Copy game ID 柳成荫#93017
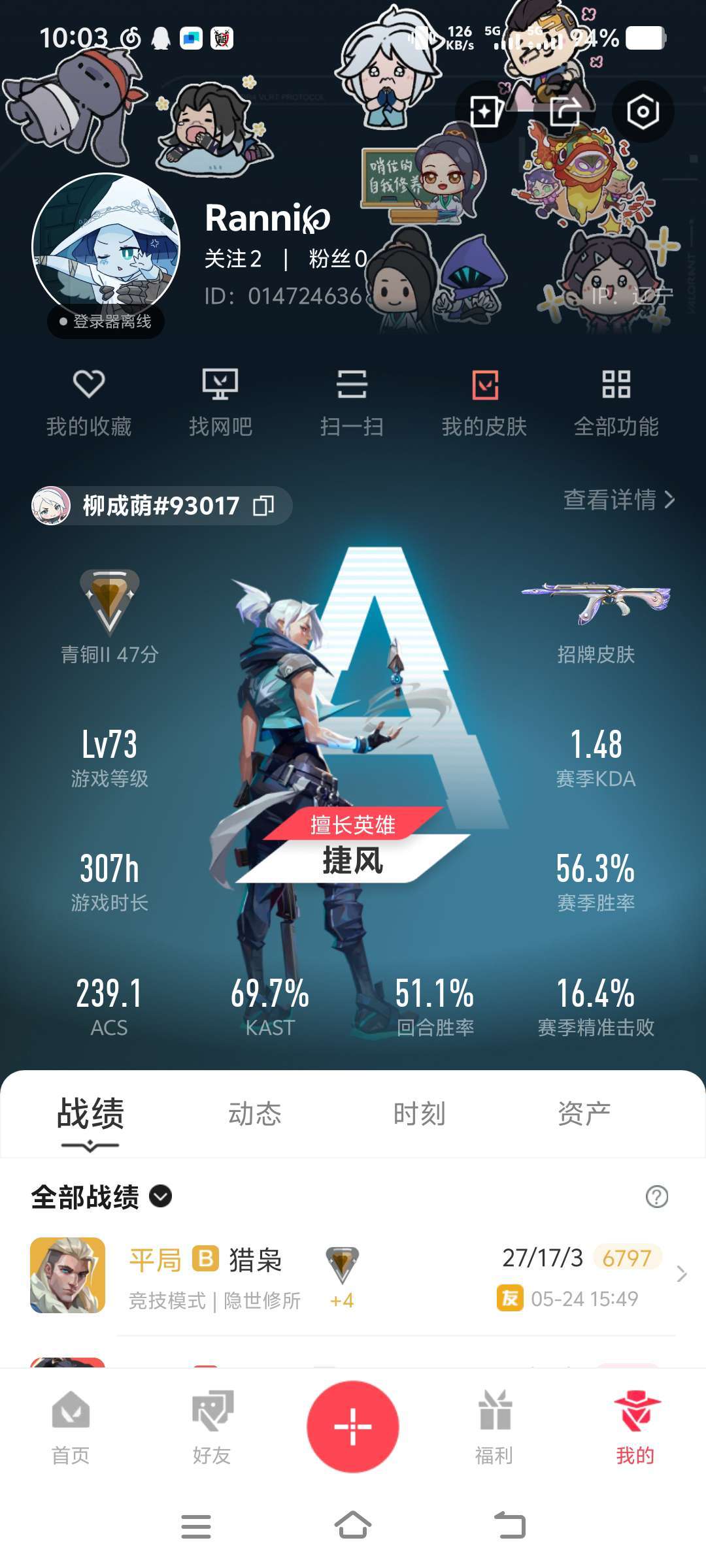 point(264,506)
